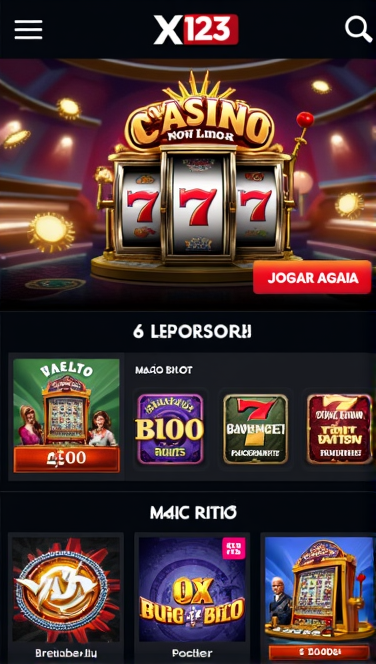Open the dark red game tile
The height and width of the screenshot is (664, 376).
pos(340,429)
